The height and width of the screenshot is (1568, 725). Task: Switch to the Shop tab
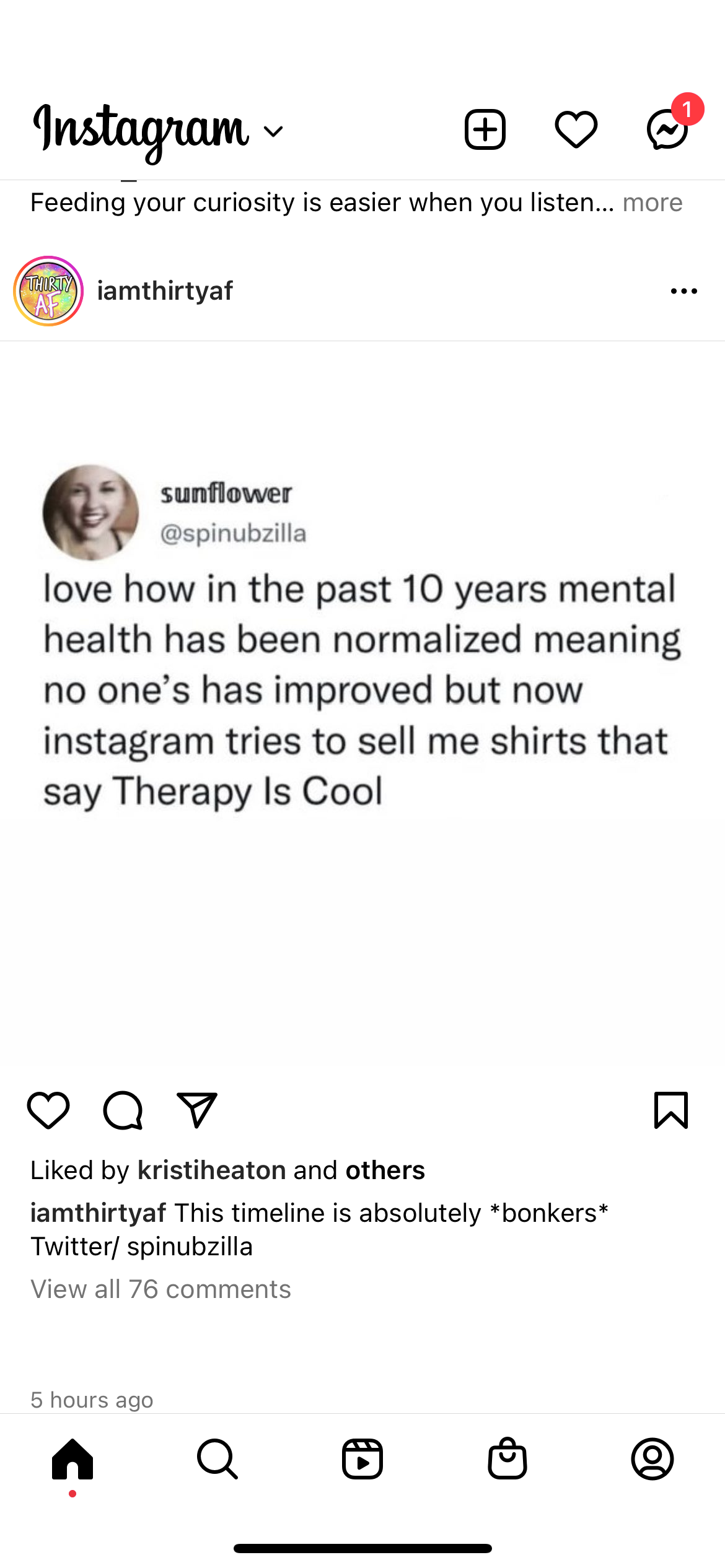coord(507,1459)
